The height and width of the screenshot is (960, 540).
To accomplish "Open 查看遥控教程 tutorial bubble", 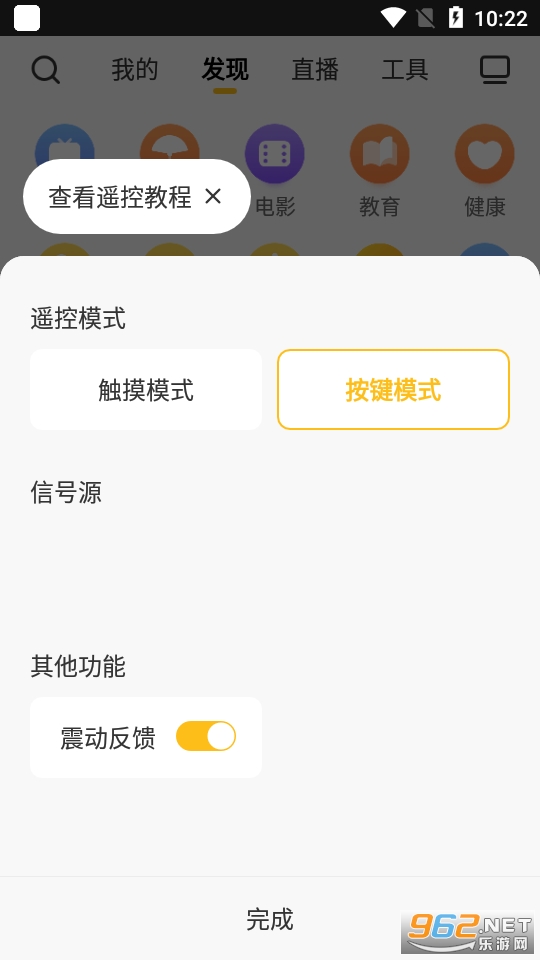I will [x=120, y=197].
